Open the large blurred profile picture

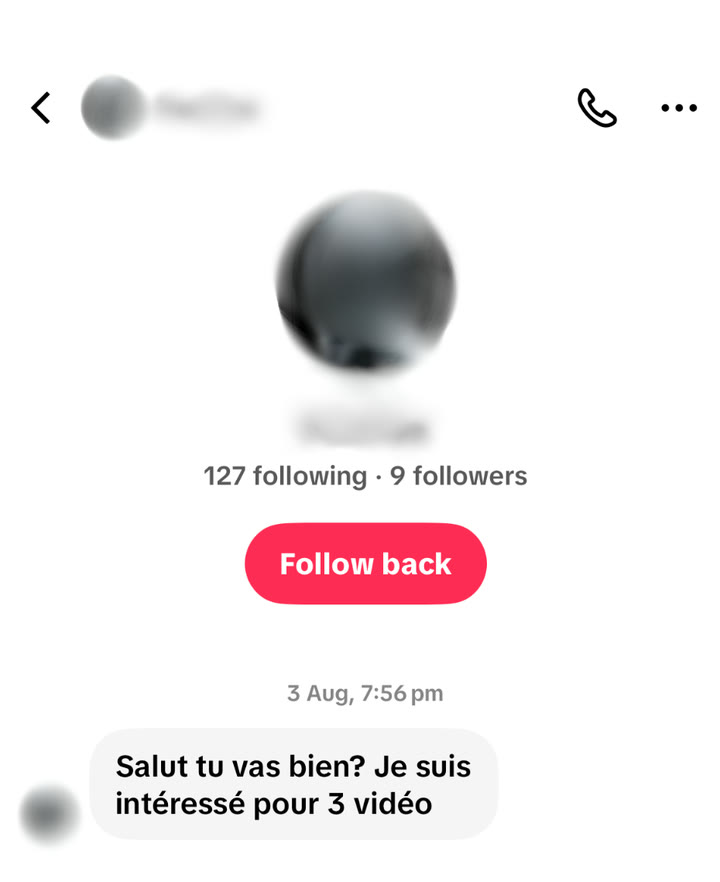point(366,281)
